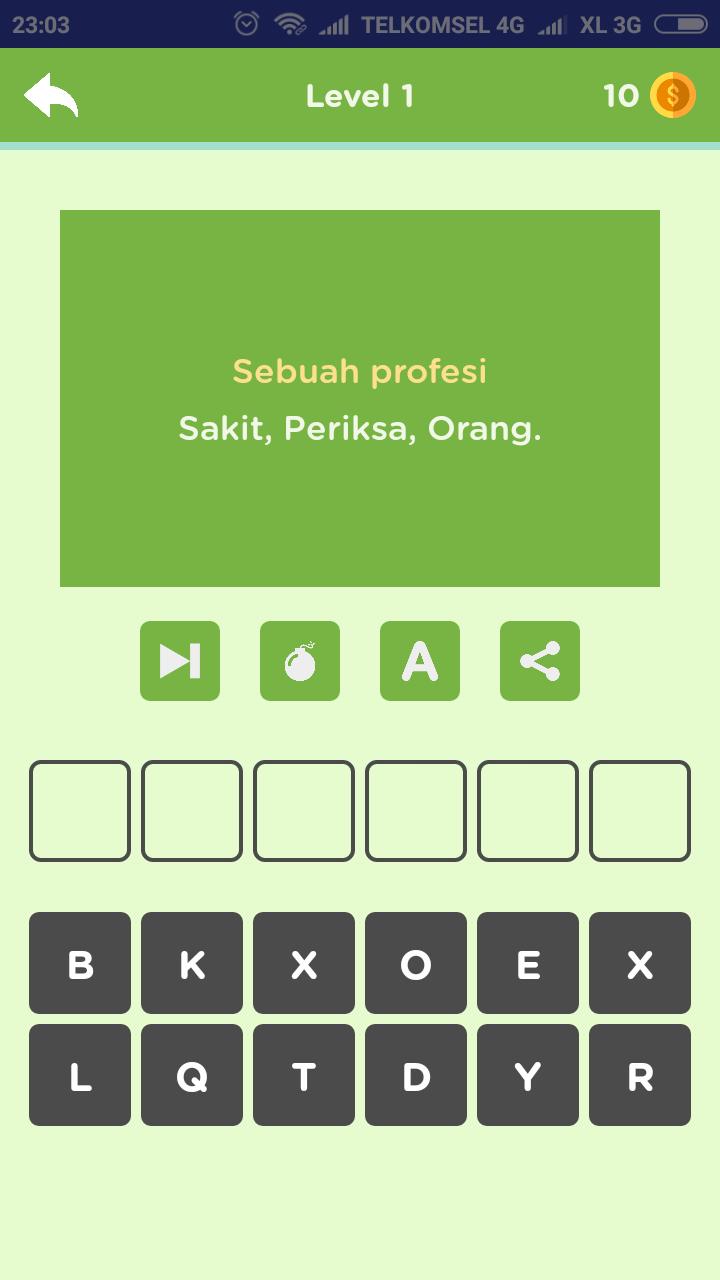
Task: Pick the letter R tile
Action: point(639,1075)
